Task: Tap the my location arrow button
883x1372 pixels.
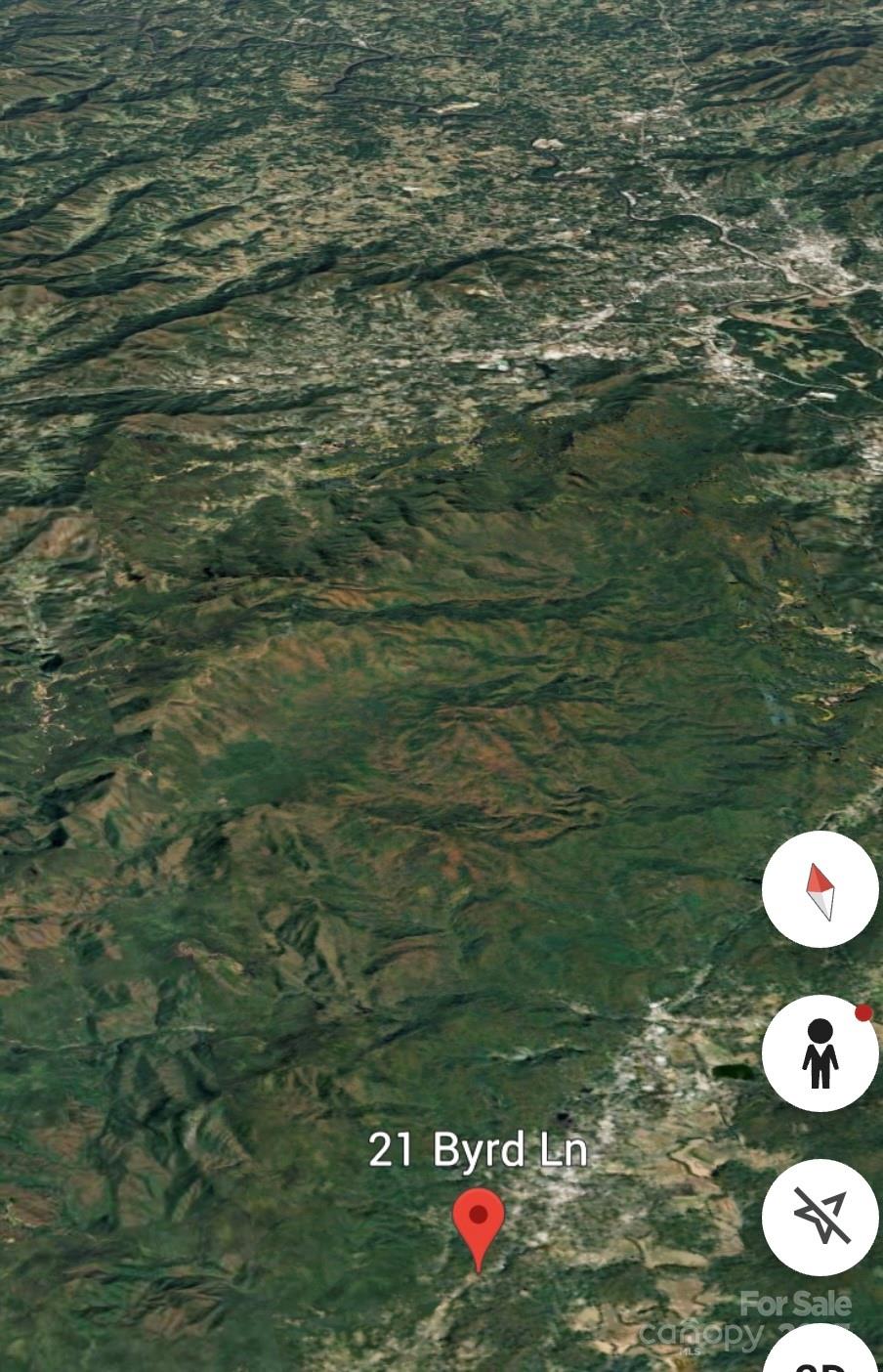Action: (820, 1217)
